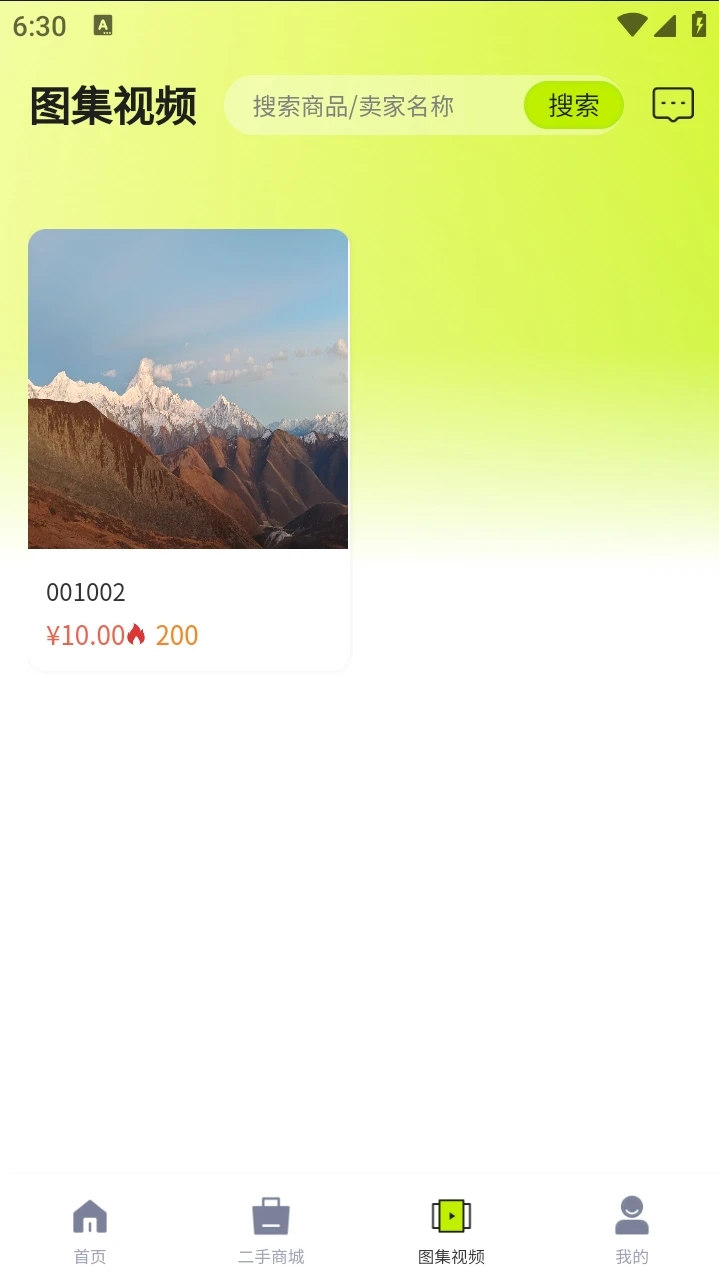
Task: Switch to the 首页 tab
Action: pos(90,1230)
